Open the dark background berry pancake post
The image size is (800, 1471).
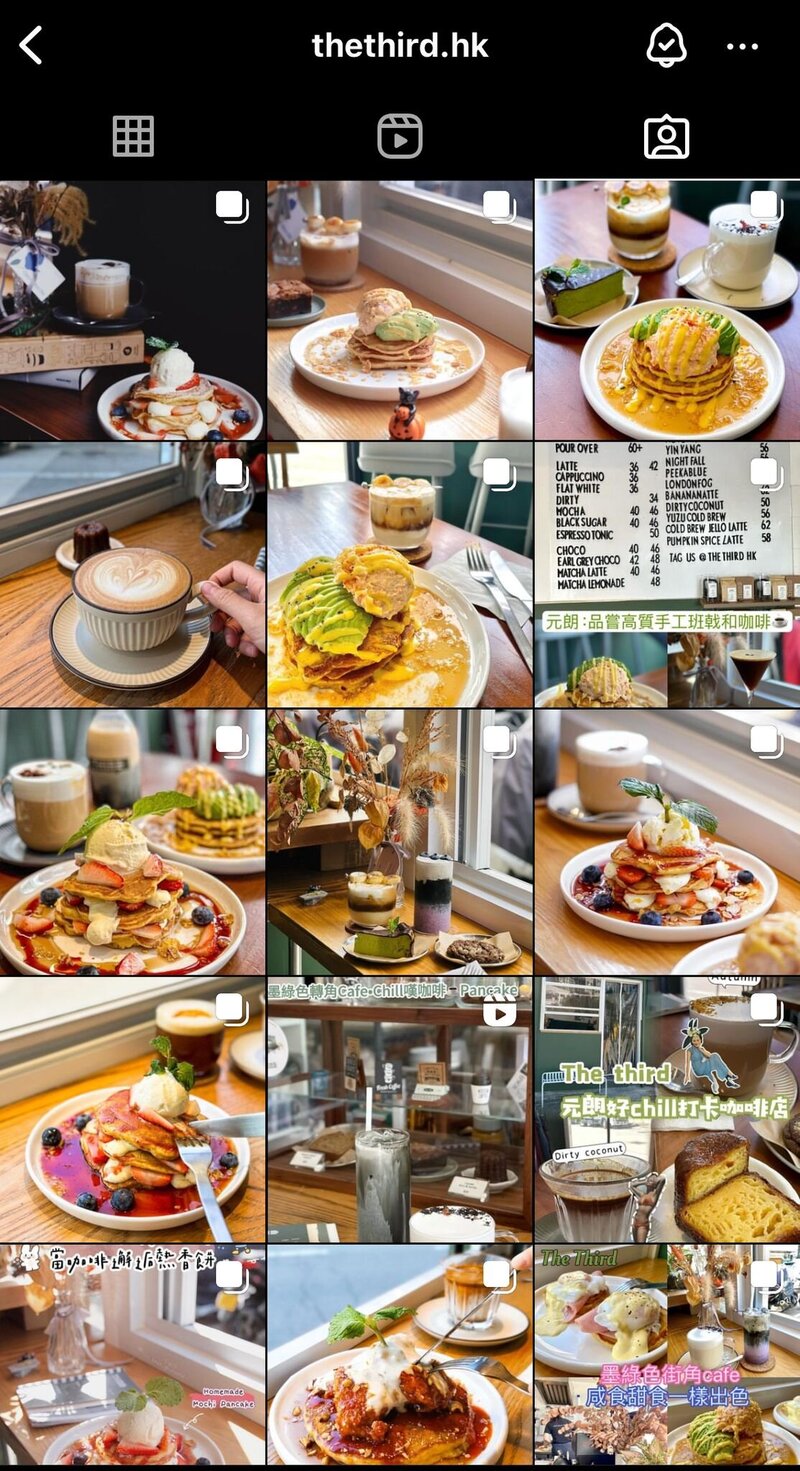tap(132, 310)
